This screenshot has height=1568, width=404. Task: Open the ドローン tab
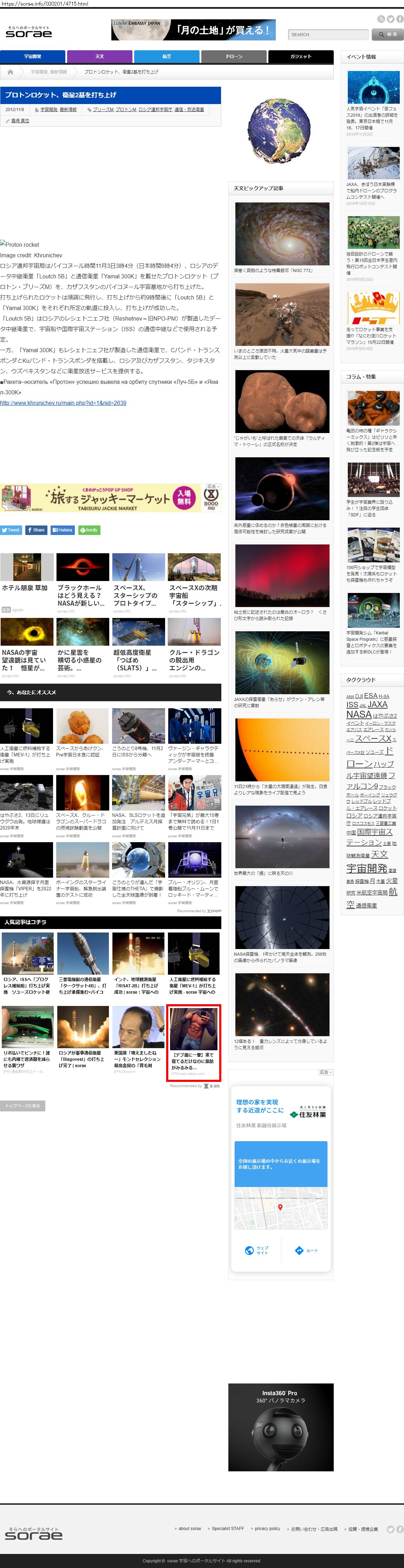point(234,56)
